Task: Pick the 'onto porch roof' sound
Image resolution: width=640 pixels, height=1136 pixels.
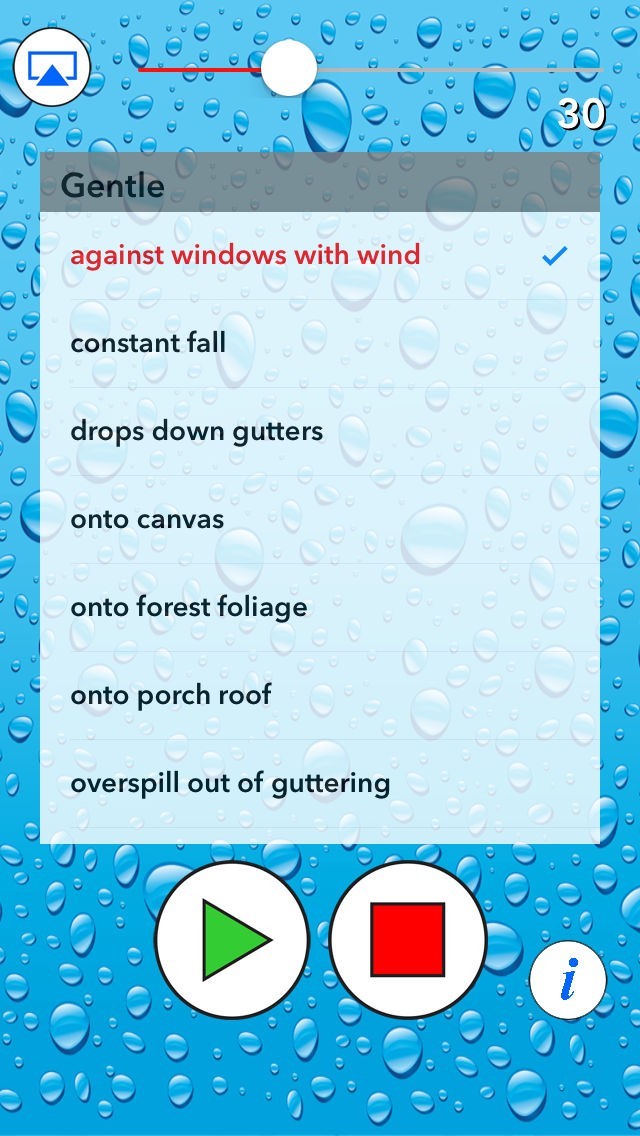Action: coord(171,695)
